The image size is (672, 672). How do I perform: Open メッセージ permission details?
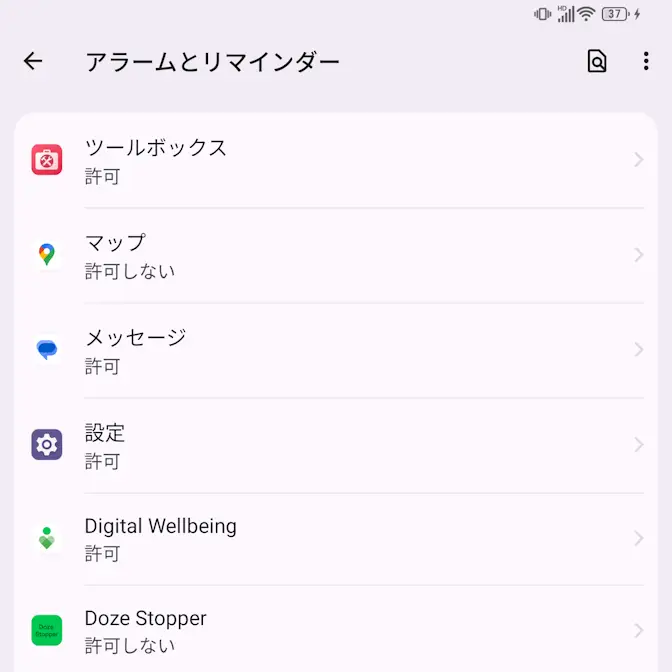pos(336,351)
